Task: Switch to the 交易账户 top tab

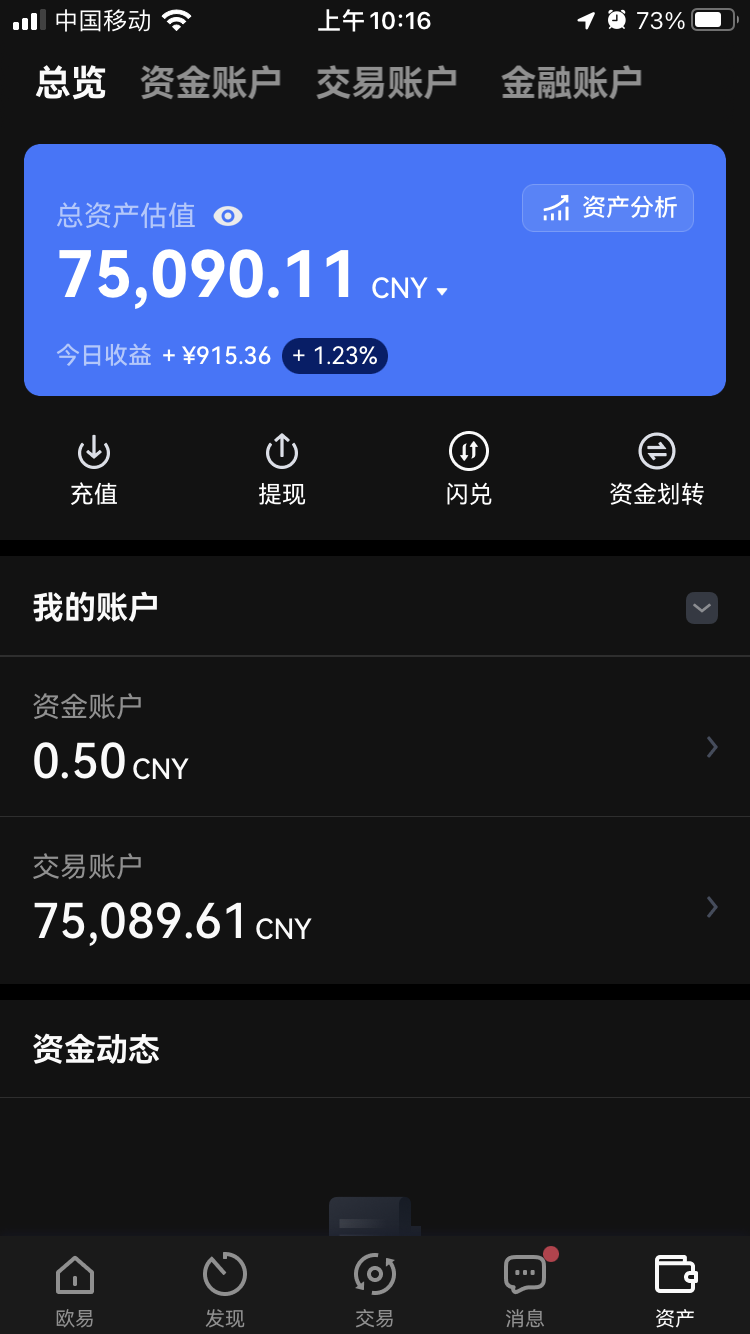Action: [x=387, y=83]
